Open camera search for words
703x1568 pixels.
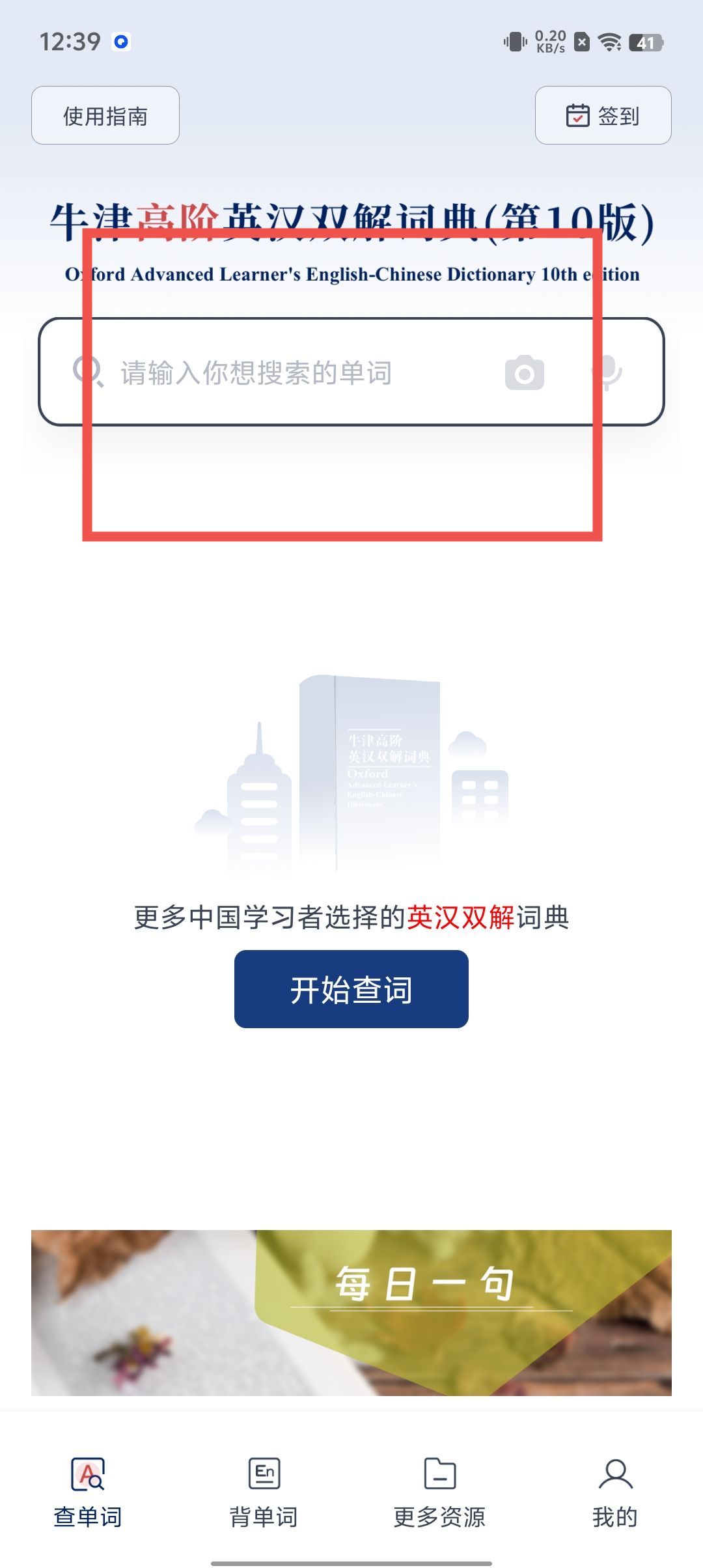click(525, 373)
